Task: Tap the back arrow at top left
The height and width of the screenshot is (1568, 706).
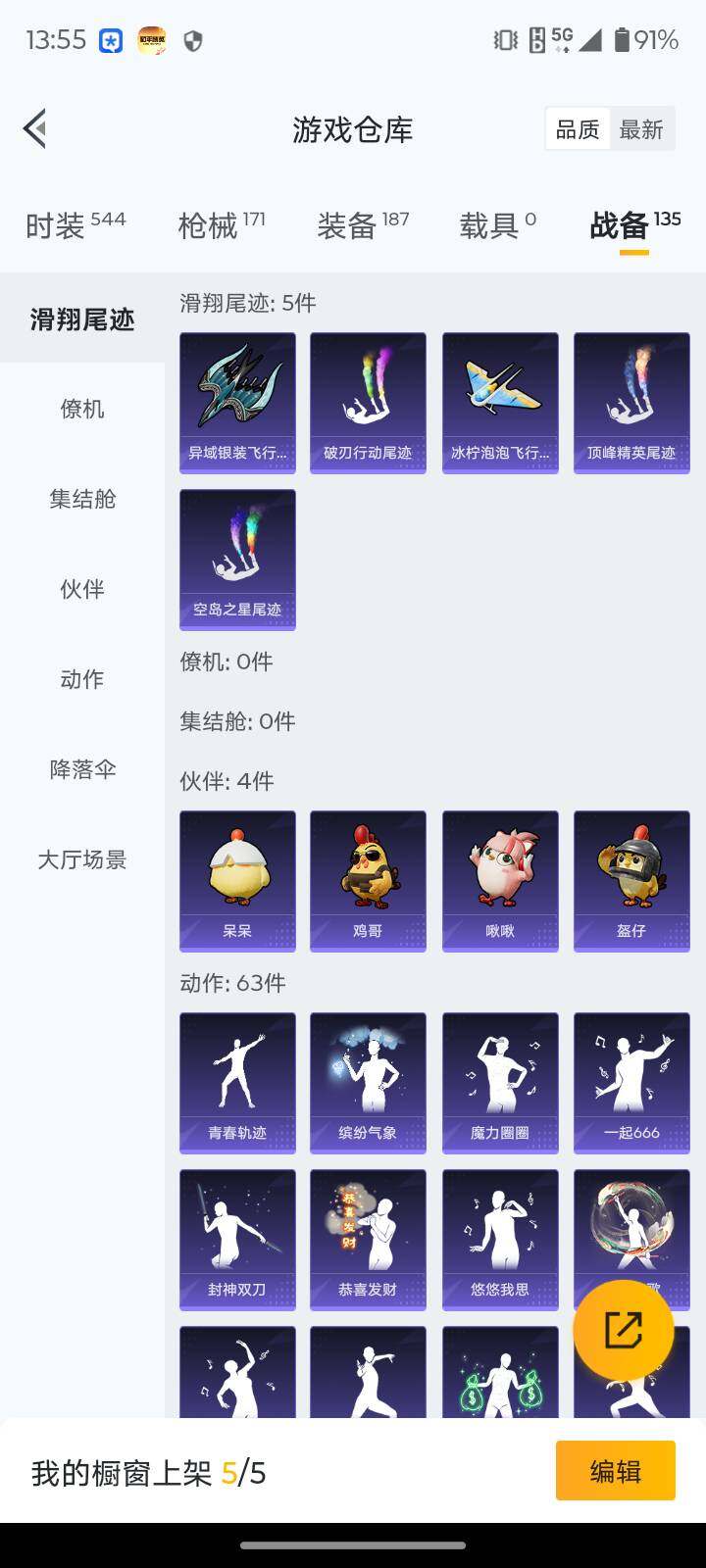Action: click(x=34, y=128)
